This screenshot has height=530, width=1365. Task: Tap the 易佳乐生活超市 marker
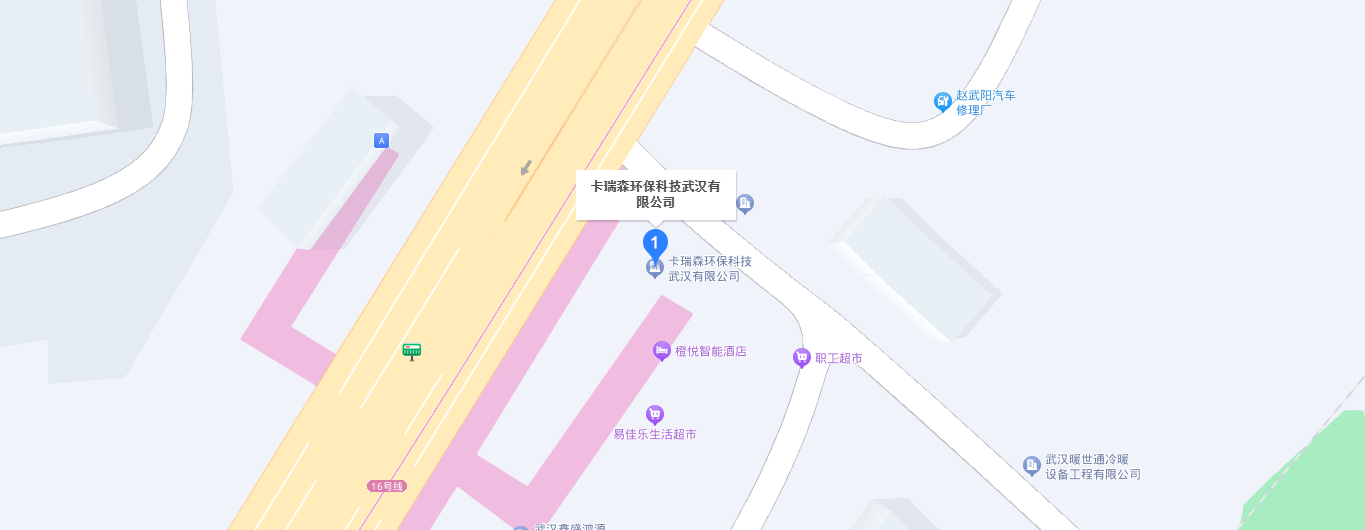pos(655,414)
